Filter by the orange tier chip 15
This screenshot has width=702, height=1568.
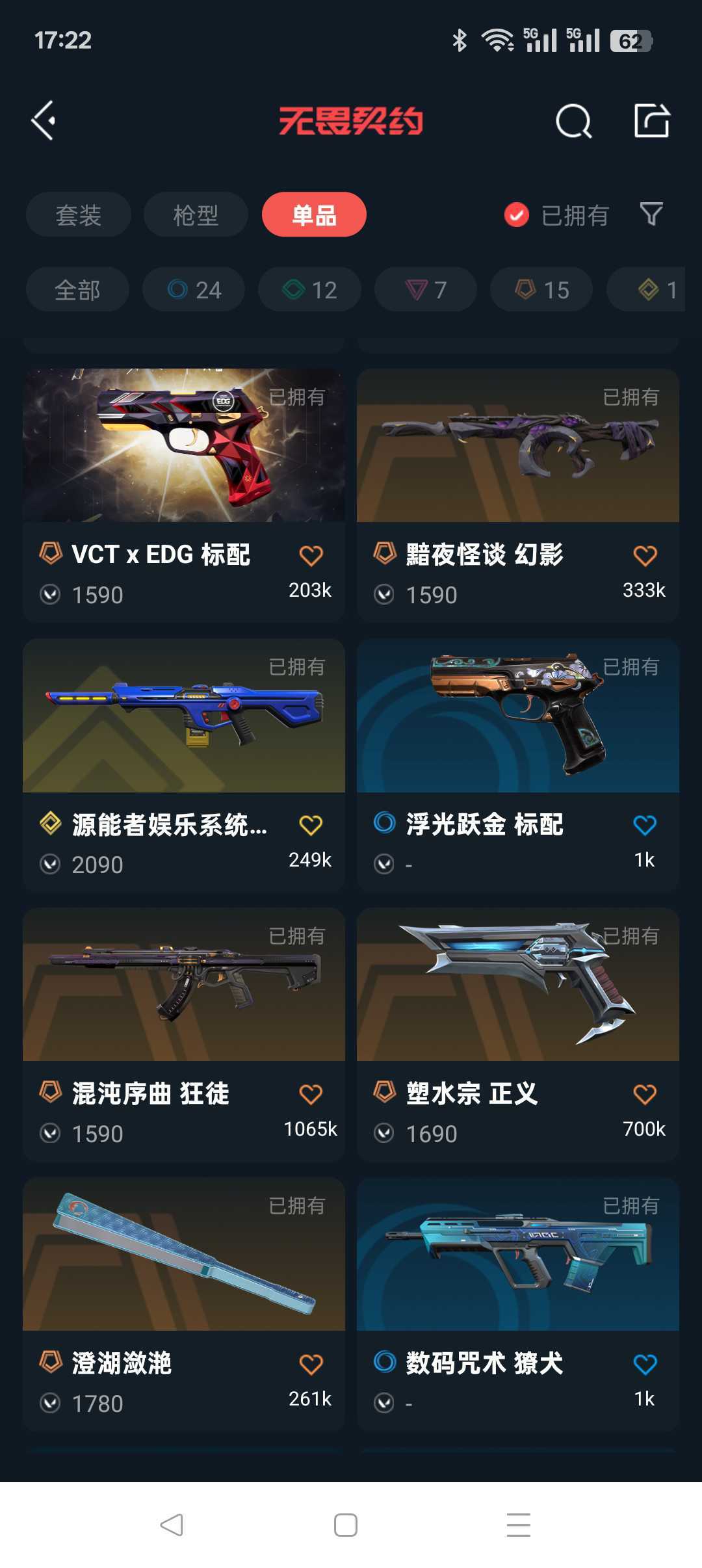(541, 289)
